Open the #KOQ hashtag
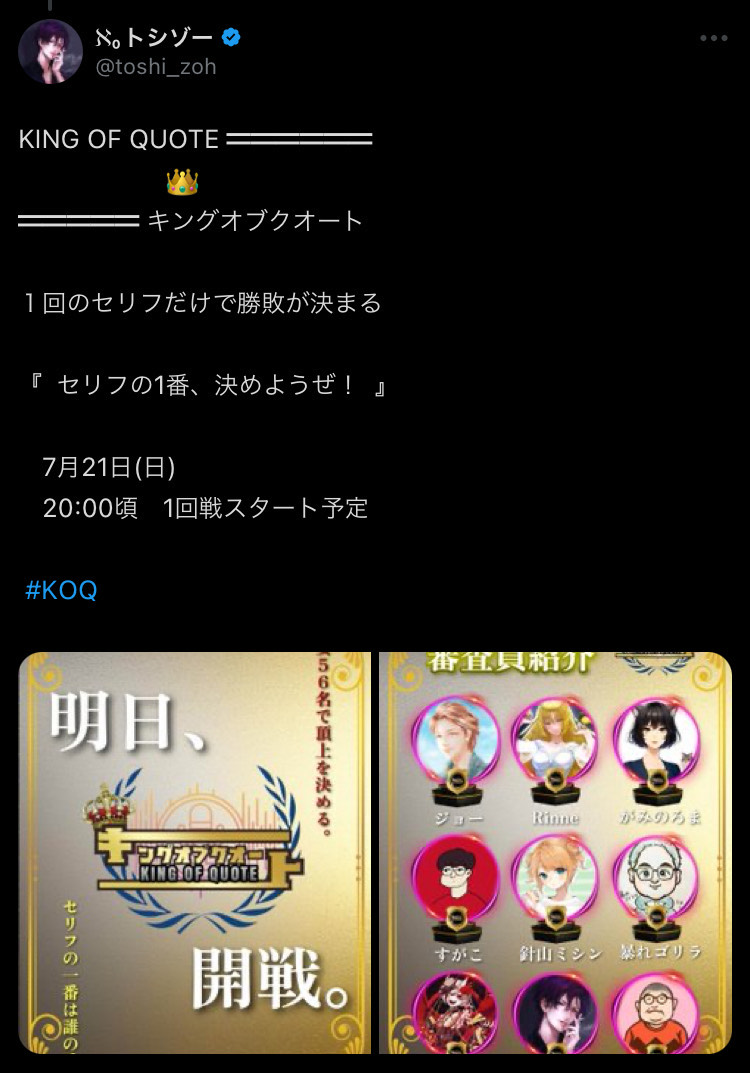Image resolution: width=750 pixels, height=1073 pixels. [x=61, y=590]
